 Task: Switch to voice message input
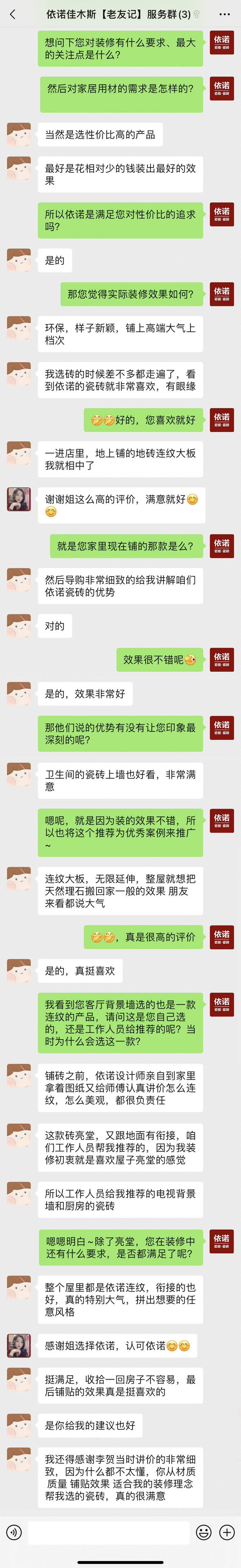[x=13, y=1532]
